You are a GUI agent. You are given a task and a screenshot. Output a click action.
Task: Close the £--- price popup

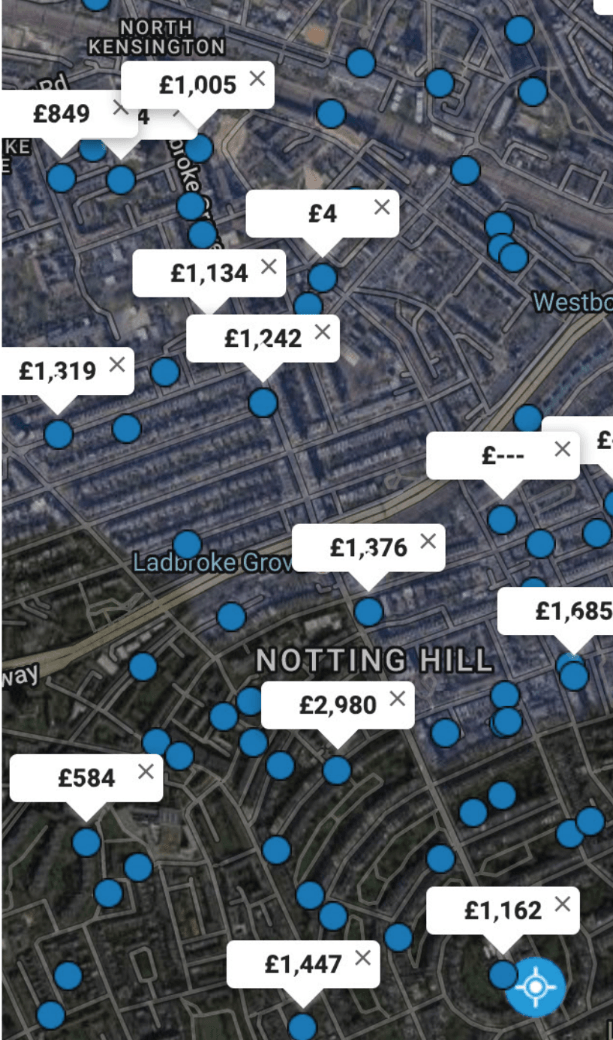coord(562,449)
